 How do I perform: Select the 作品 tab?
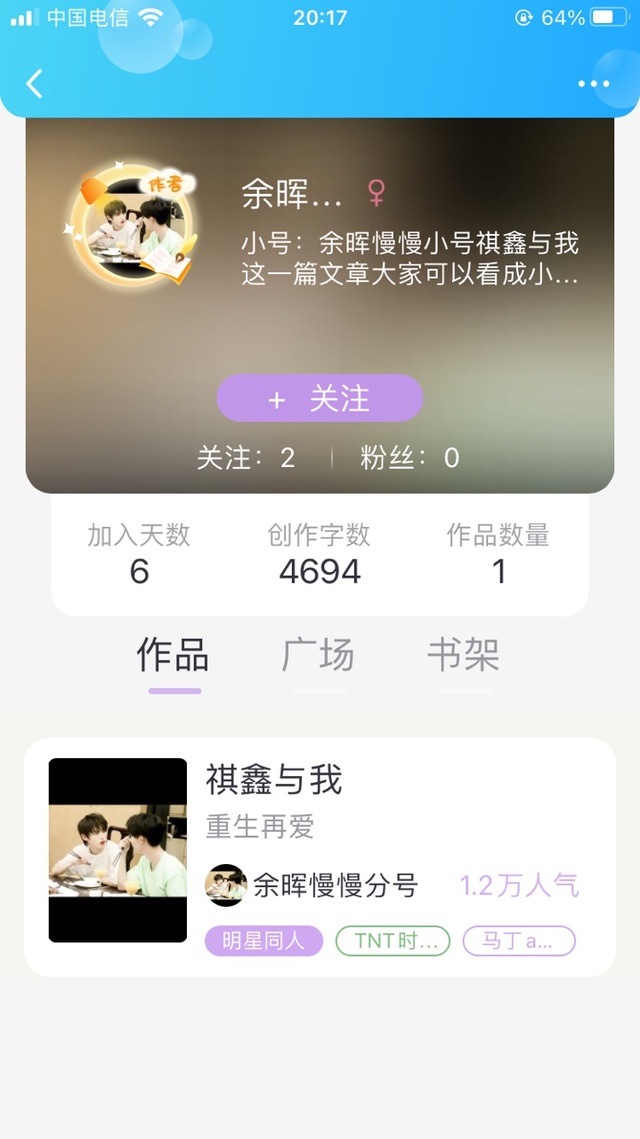click(x=174, y=655)
